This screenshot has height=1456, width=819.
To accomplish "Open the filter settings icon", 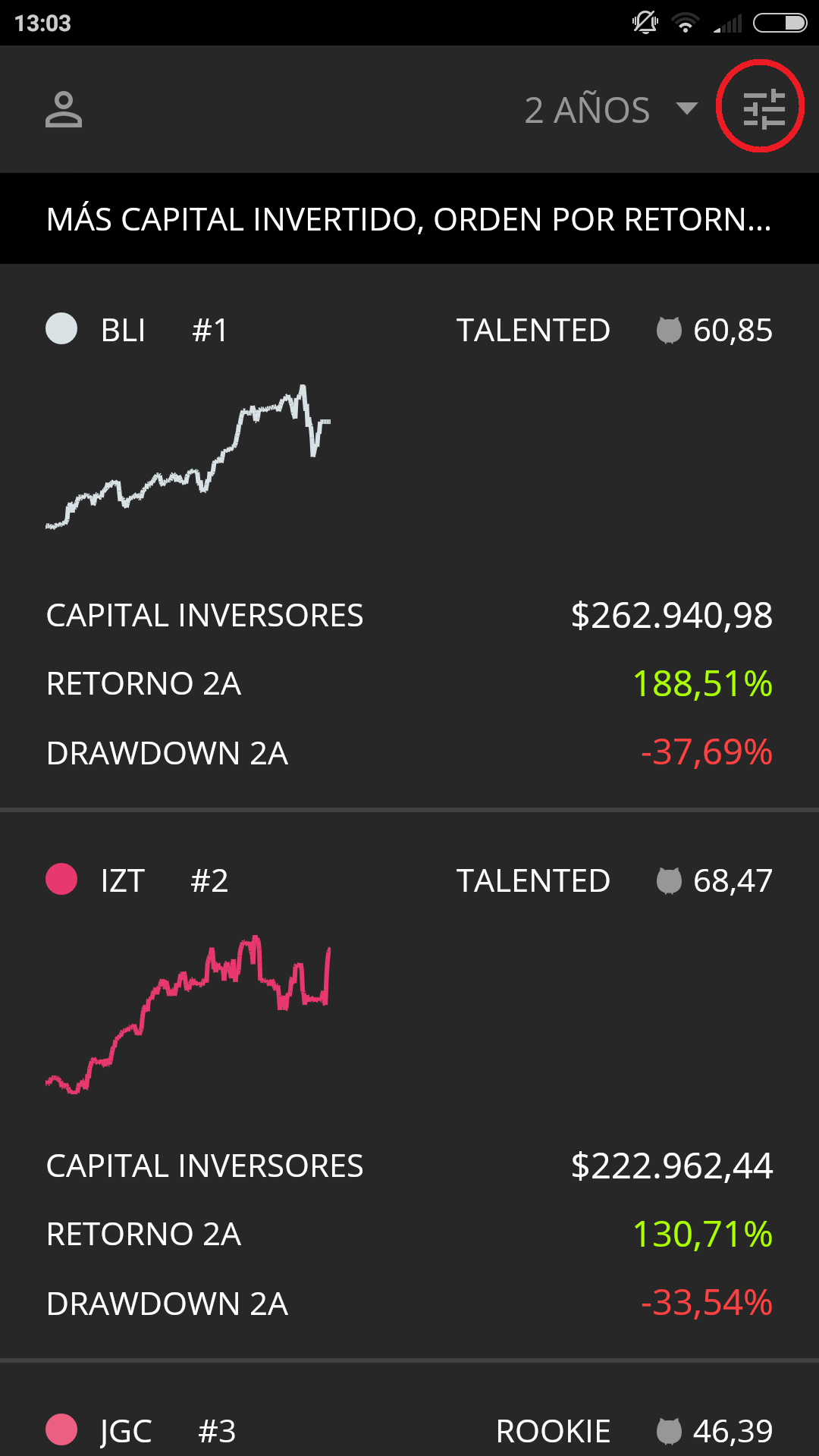I will [764, 109].
